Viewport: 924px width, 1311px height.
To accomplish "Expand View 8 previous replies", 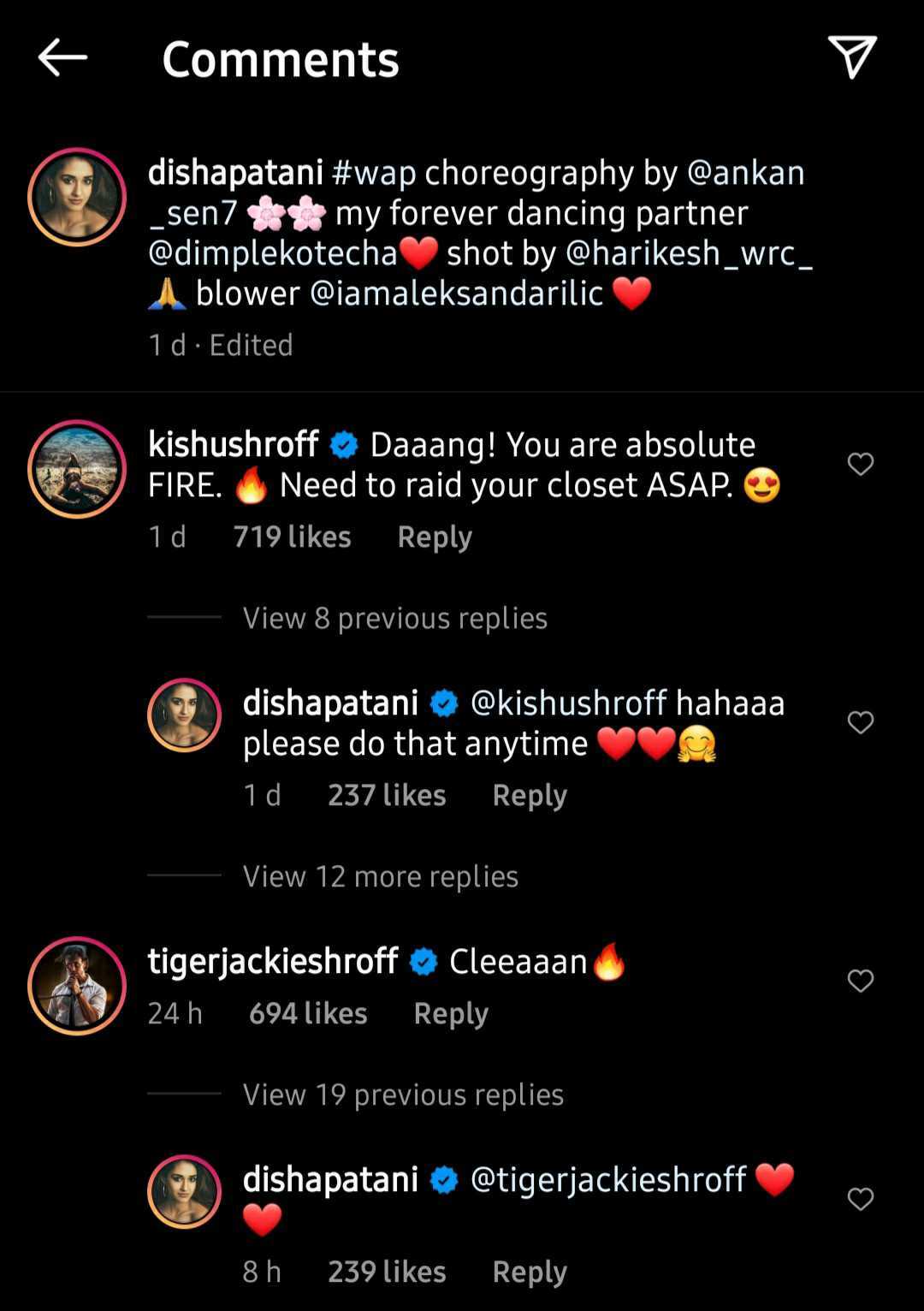I will point(394,618).
